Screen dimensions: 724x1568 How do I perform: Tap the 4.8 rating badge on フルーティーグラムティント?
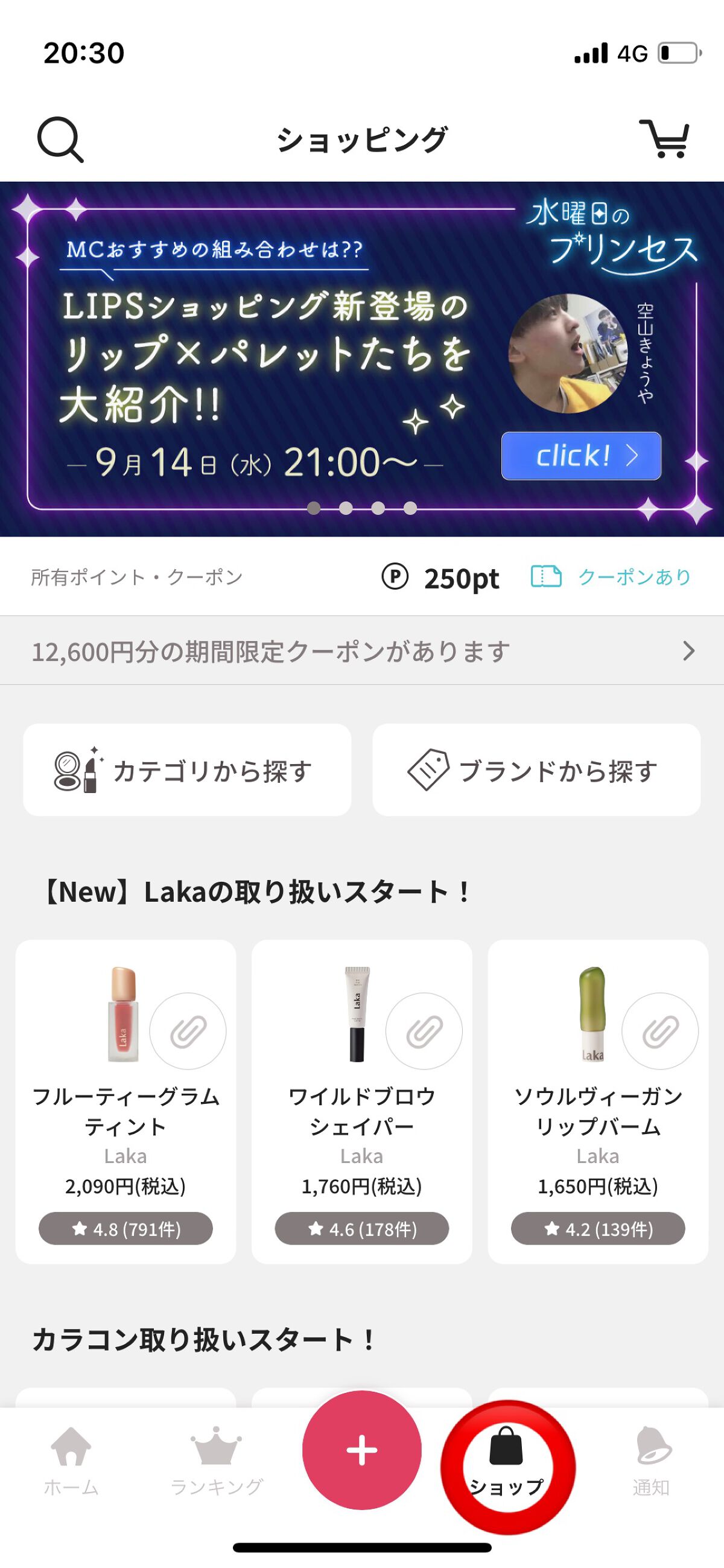129,1228
